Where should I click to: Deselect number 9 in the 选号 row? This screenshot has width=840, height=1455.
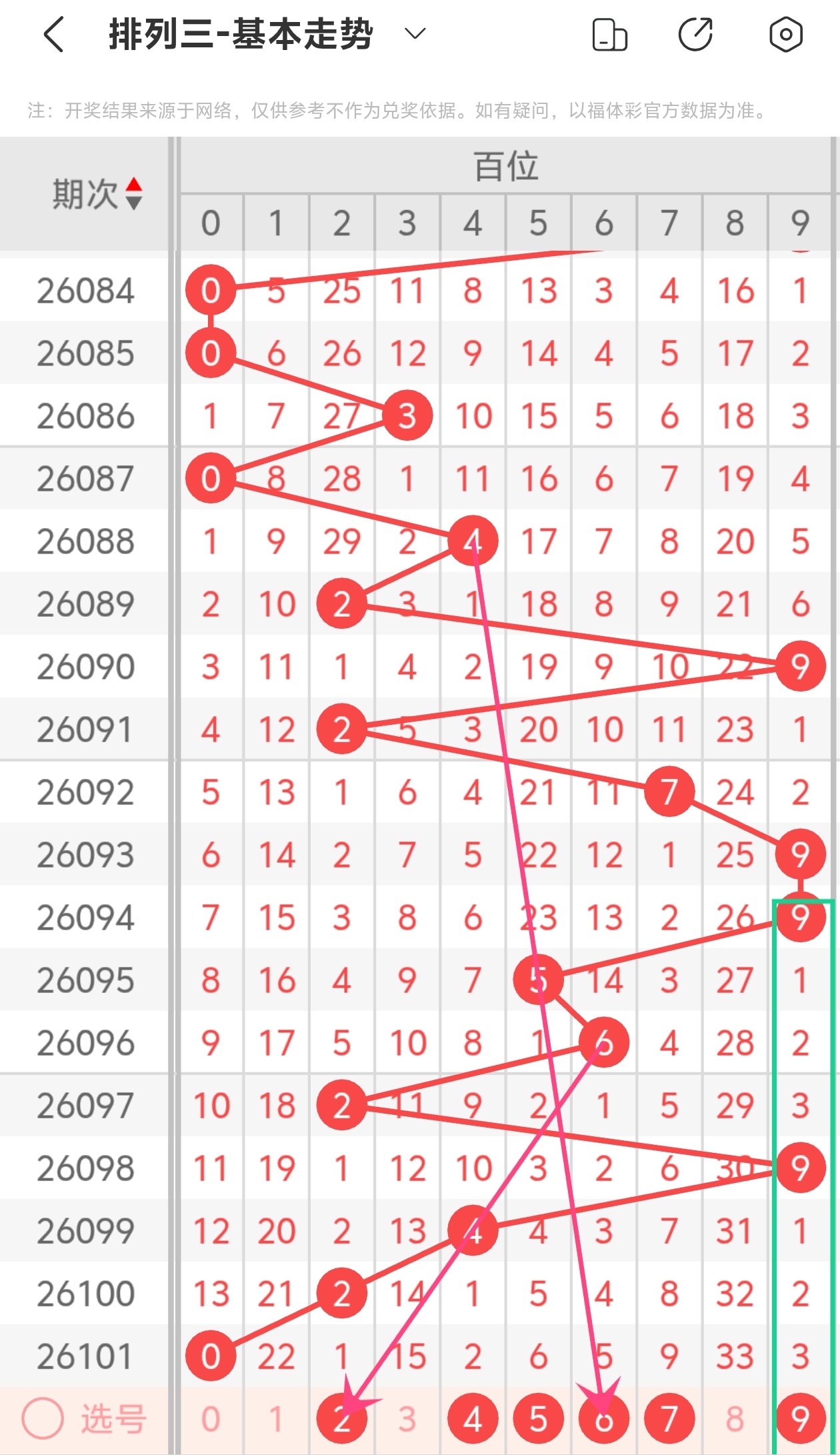coord(800,1419)
